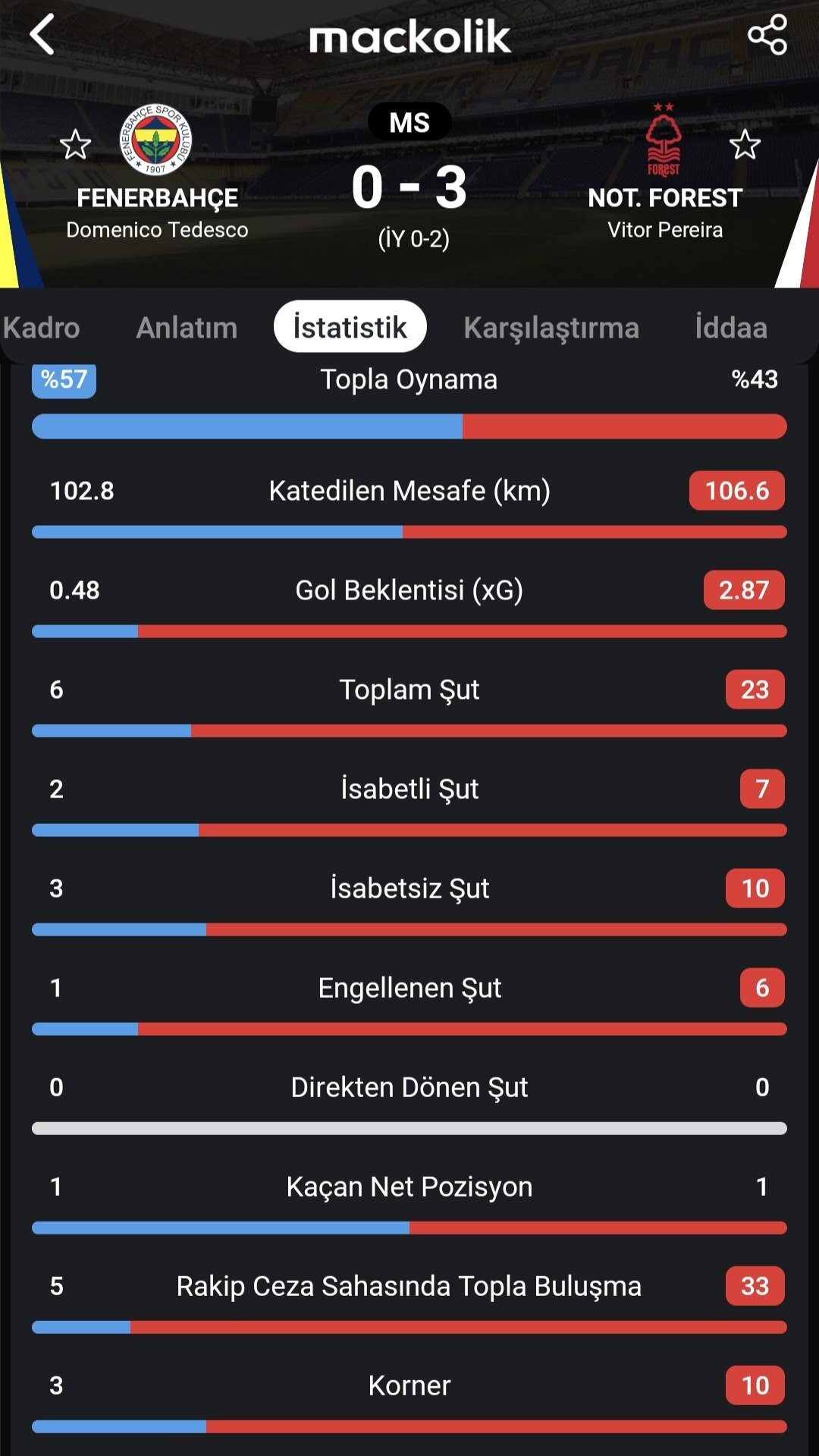Open the Karşılaştırma tab
Screen dimensions: 819x1456
pos(551,328)
